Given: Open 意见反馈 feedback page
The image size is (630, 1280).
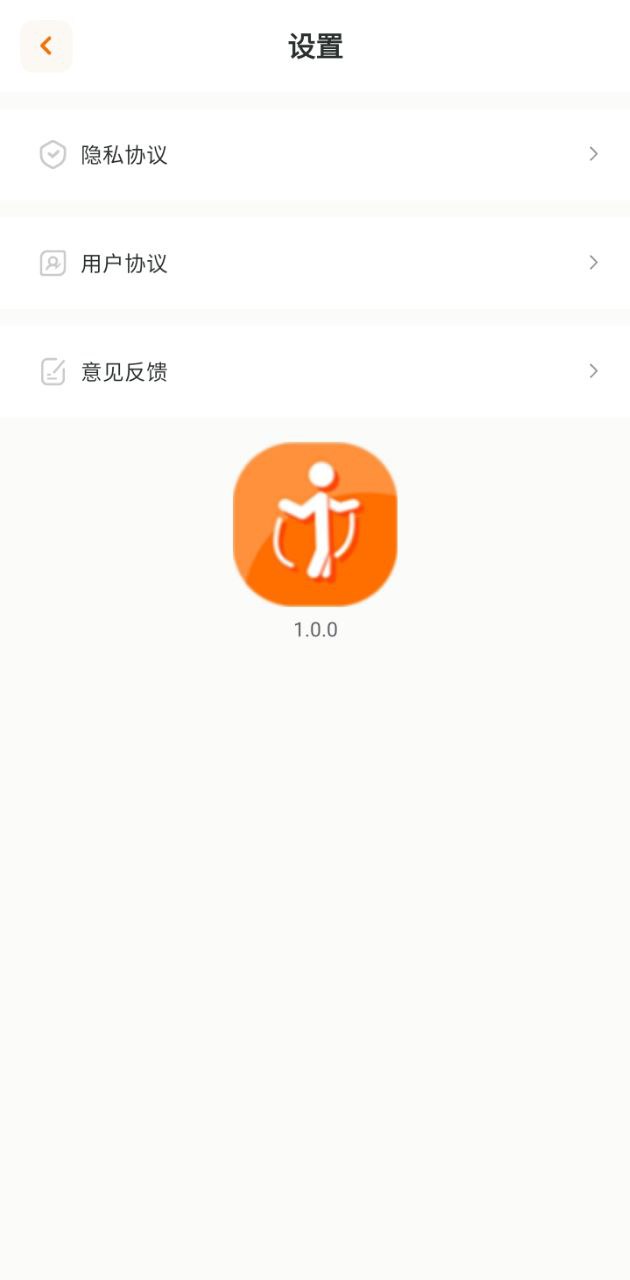Looking at the screenshot, I should click(x=315, y=372).
